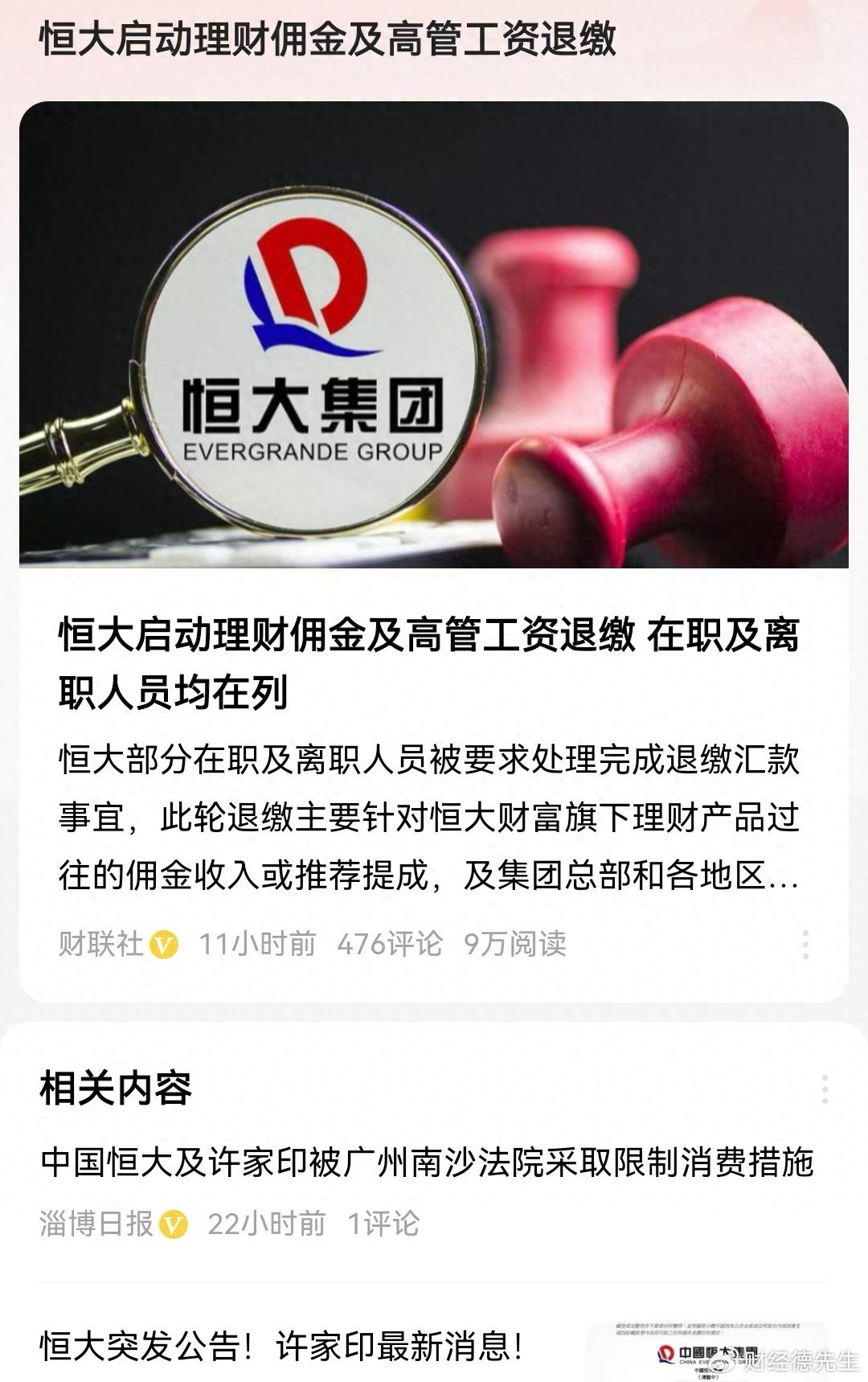
Task: Open 相关内容 section options menu
Action: [825, 1089]
